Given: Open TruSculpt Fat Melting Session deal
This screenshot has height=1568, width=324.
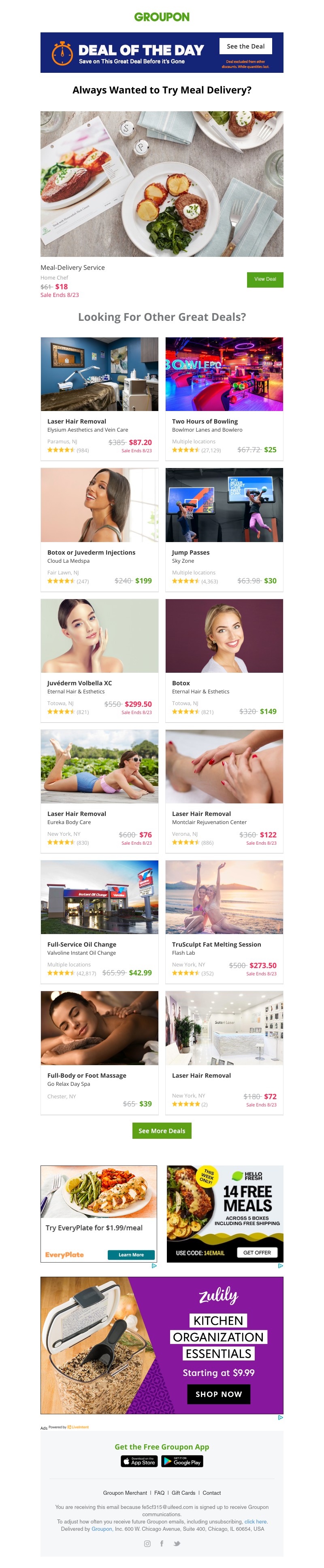Looking at the screenshot, I should pyautogui.click(x=224, y=919).
